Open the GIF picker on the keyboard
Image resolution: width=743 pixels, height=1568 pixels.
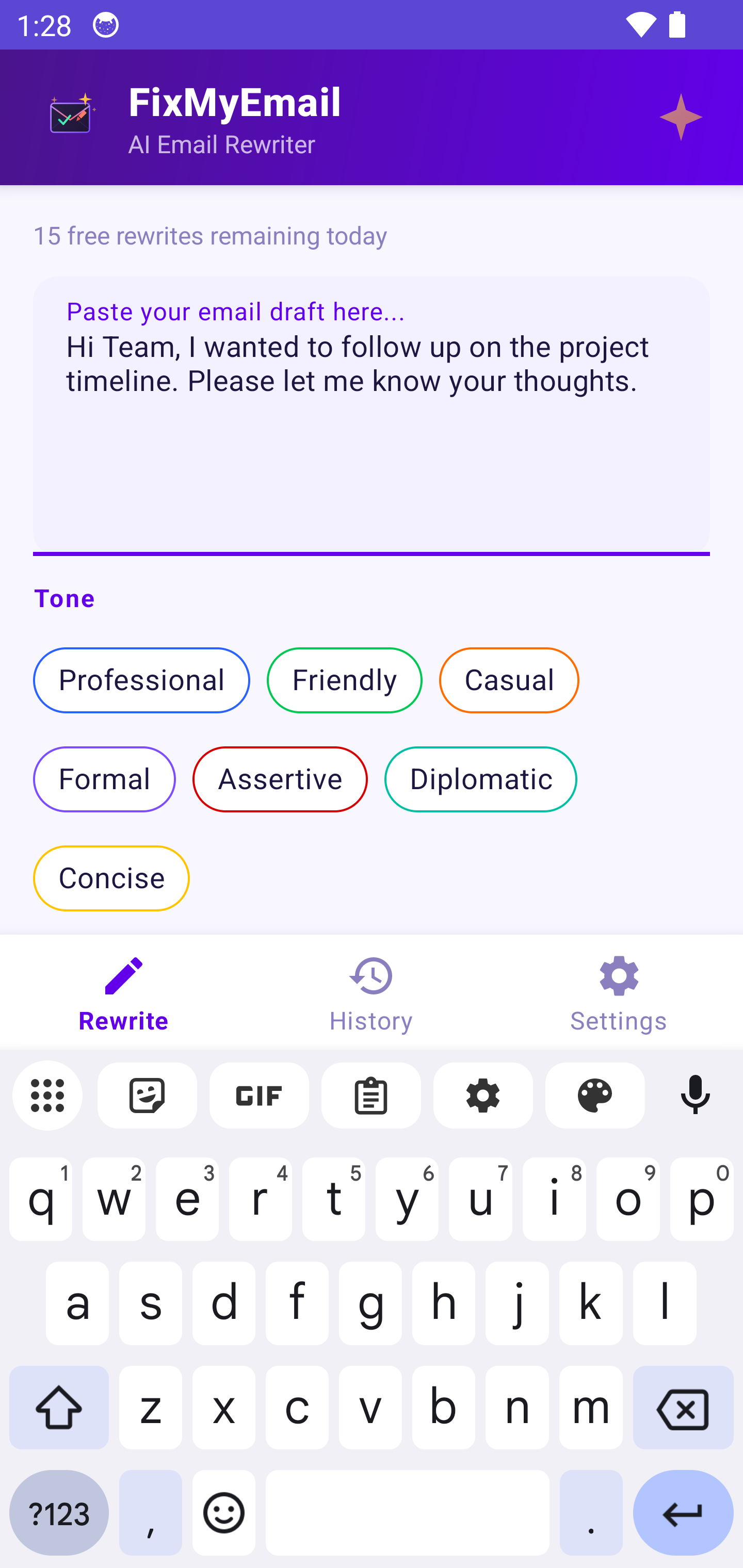(259, 1095)
